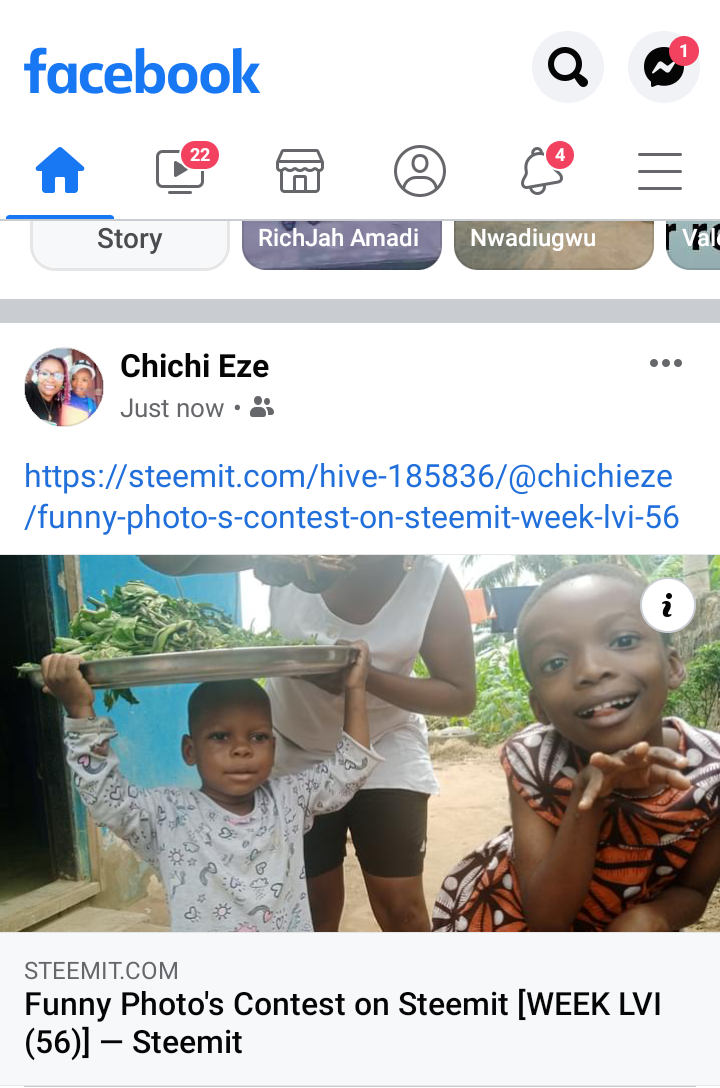The height and width of the screenshot is (1088, 720).
Task: View Nwadiugwu's story
Action: (553, 240)
